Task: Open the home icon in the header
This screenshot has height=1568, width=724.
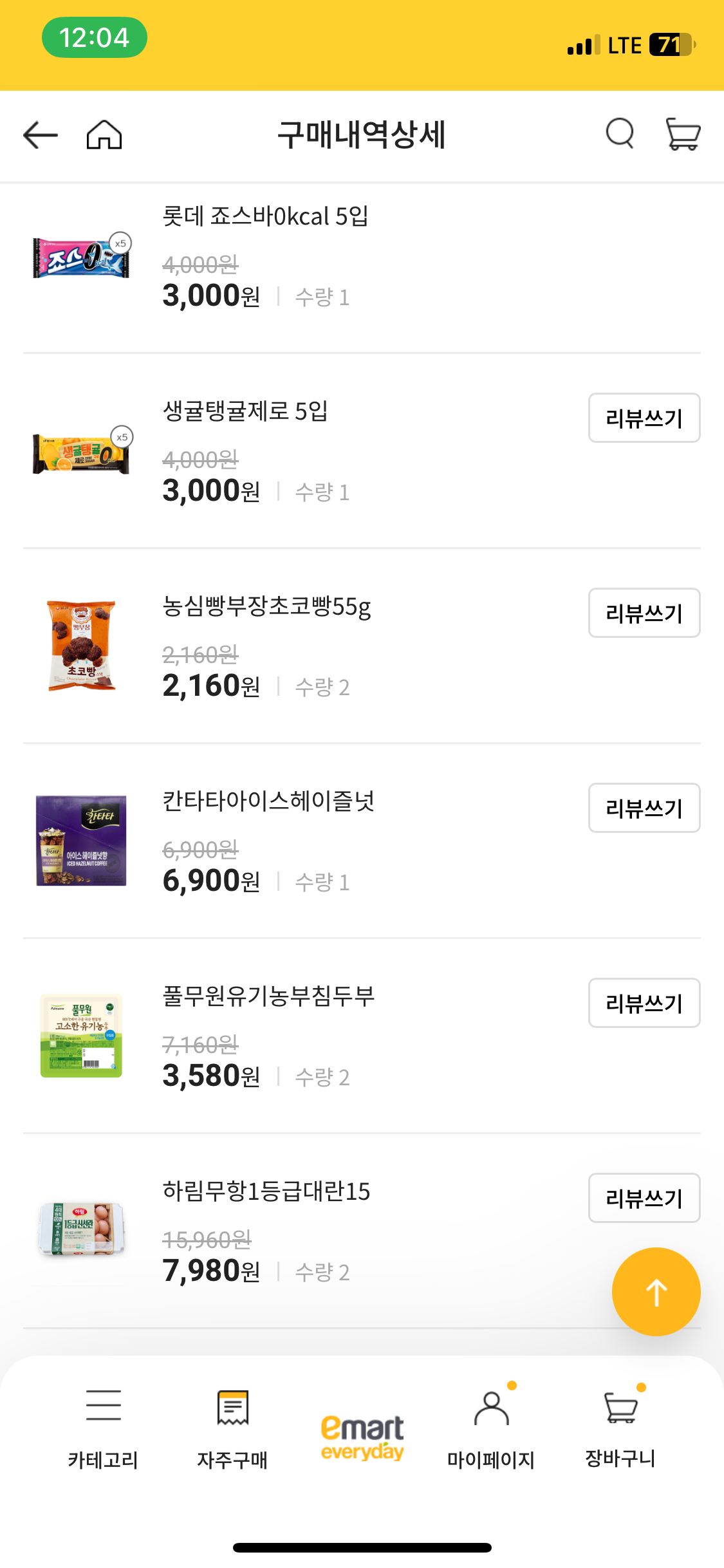Action: 104,135
